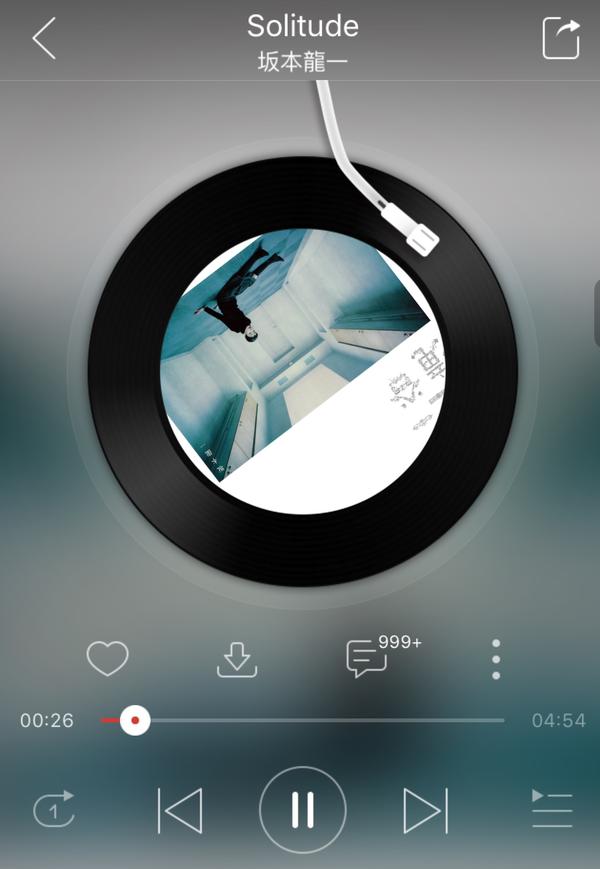
Task: Go back using the top-left arrow
Action: pyautogui.click(x=43, y=39)
